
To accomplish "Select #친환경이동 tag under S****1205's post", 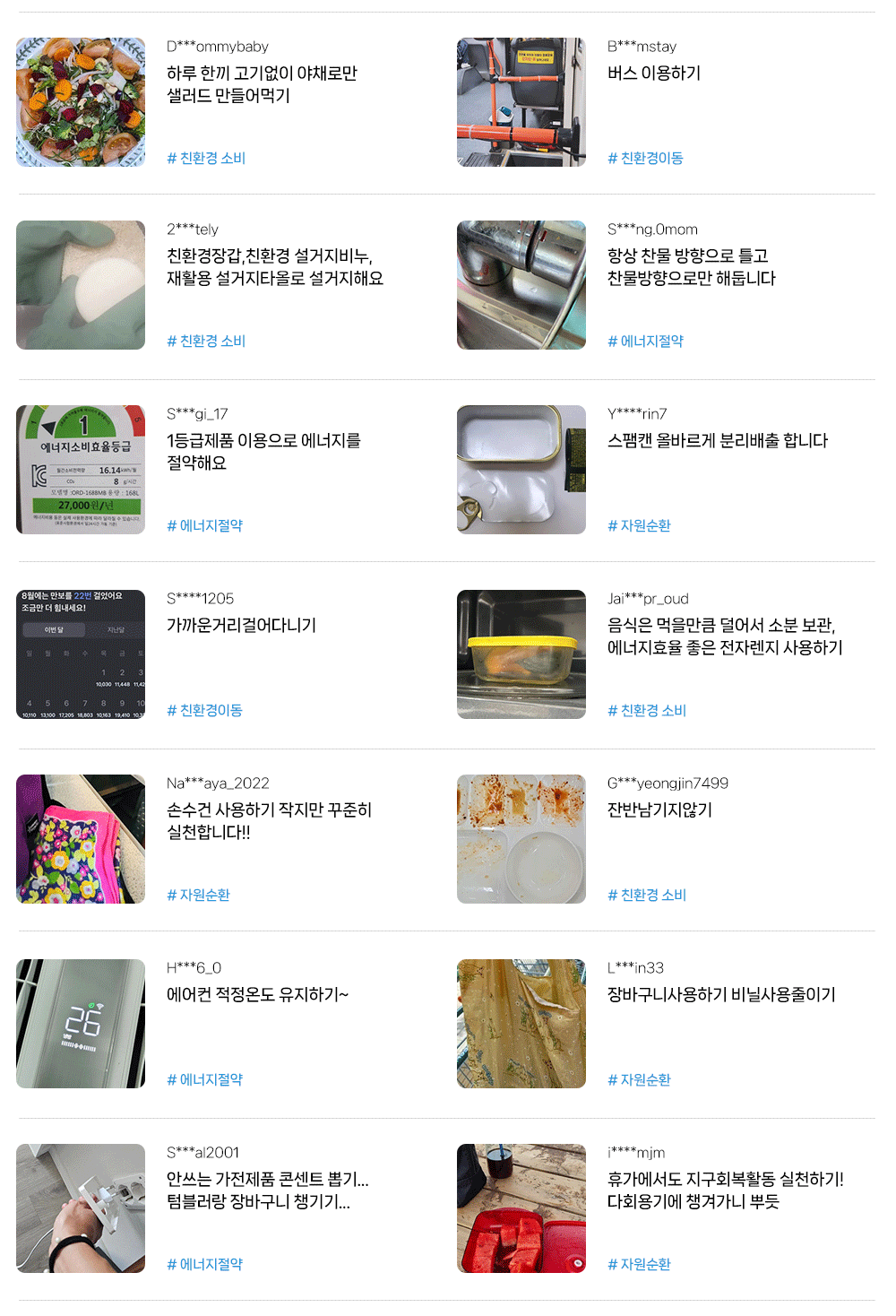I will tap(204, 710).
